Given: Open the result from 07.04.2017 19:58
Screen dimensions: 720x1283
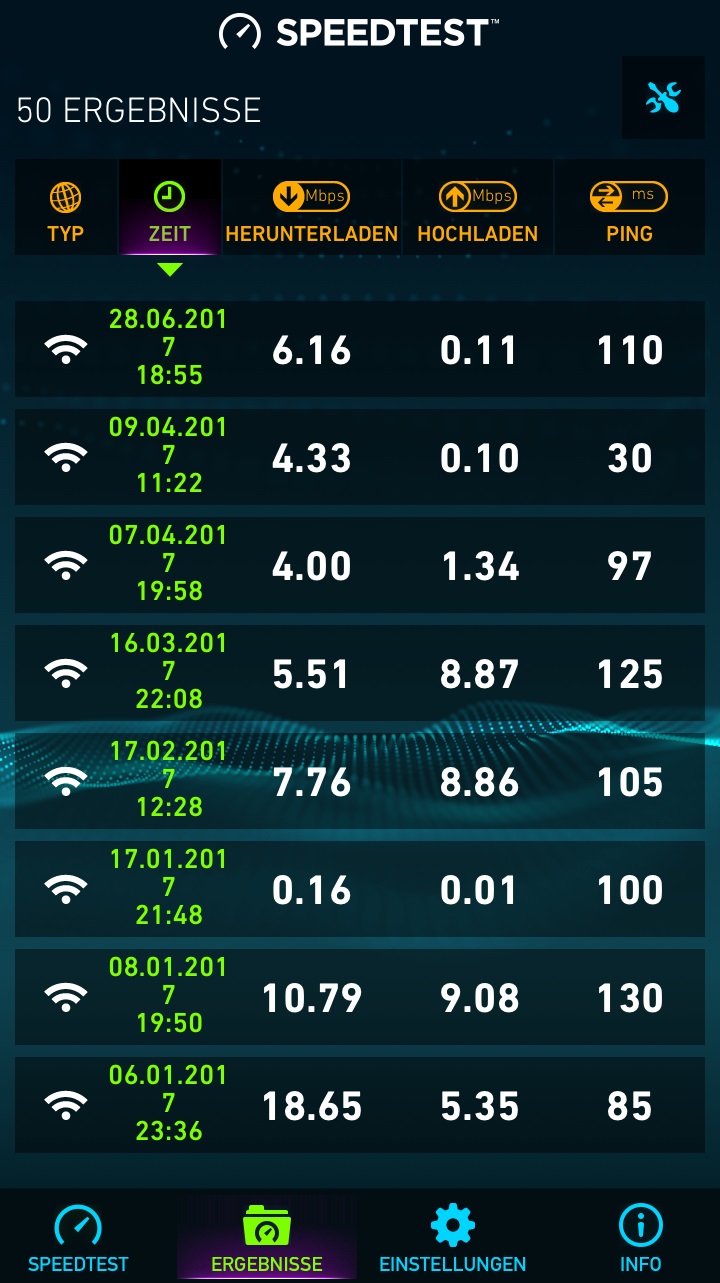Looking at the screenshot, I should (360, 565).
